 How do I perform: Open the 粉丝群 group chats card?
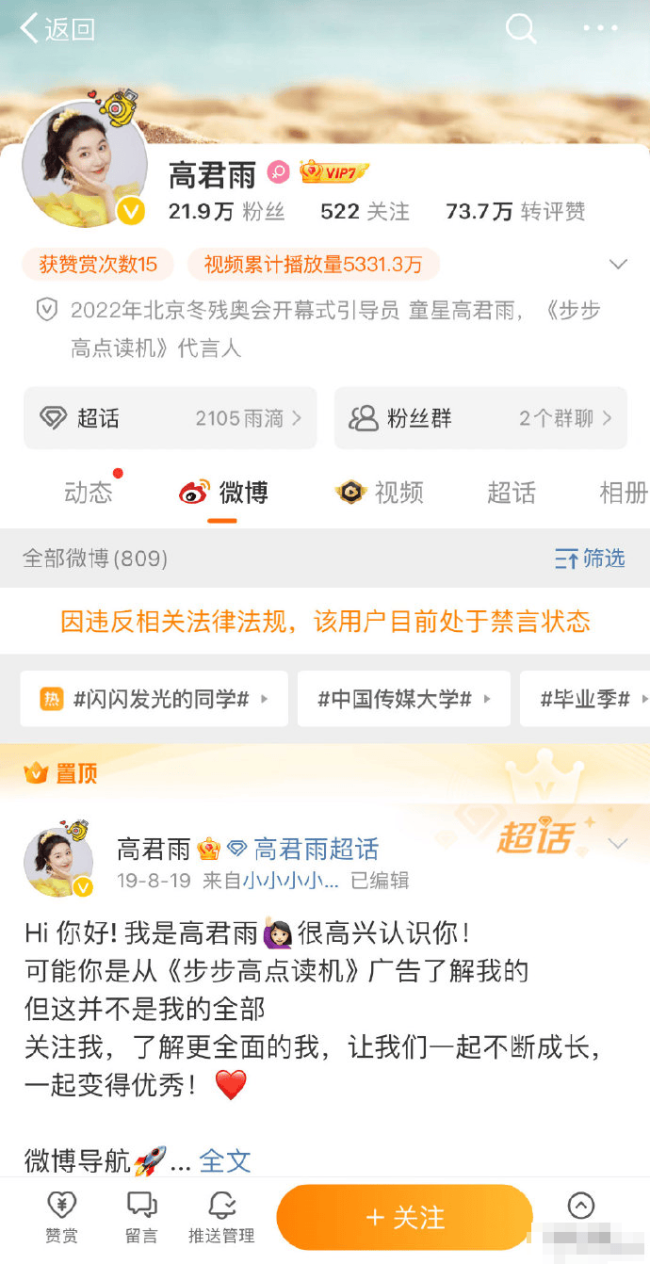point(480,418)
